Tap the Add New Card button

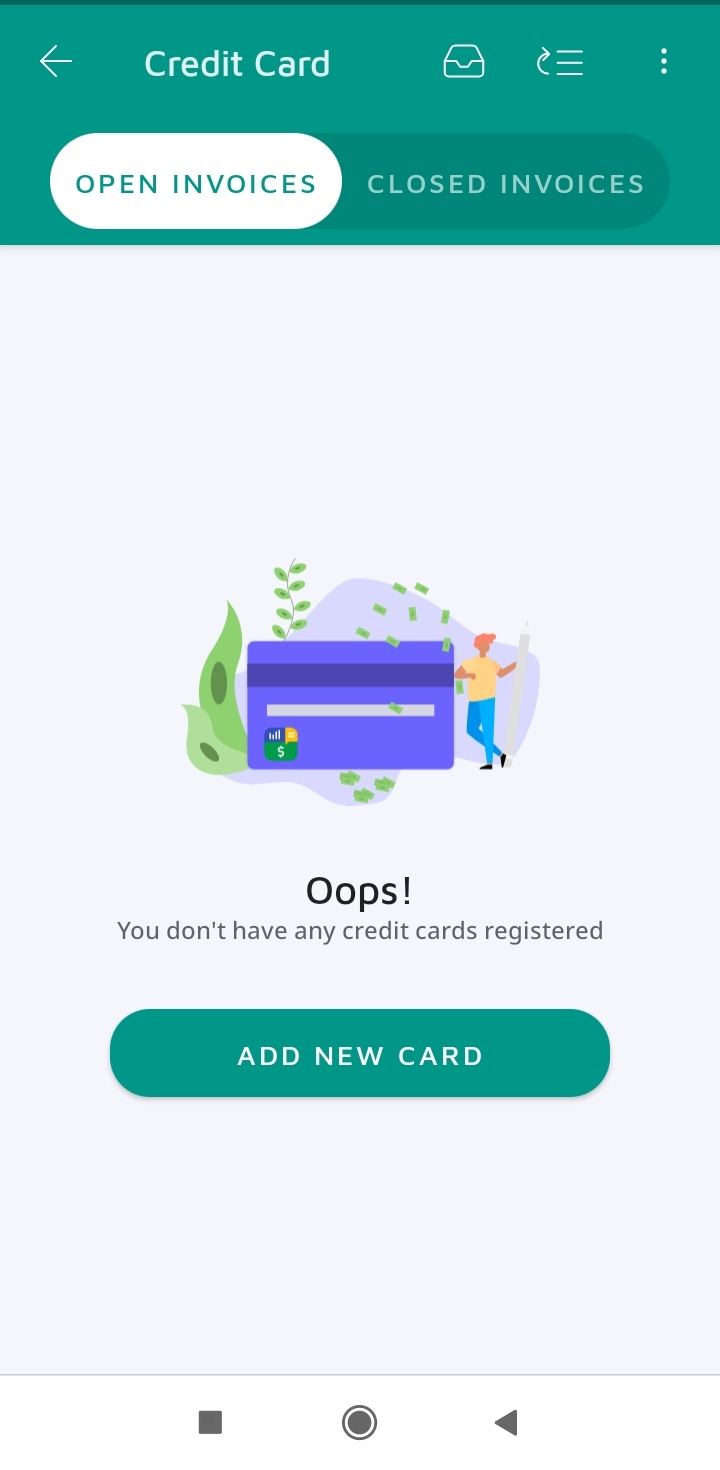point(360,1054)
